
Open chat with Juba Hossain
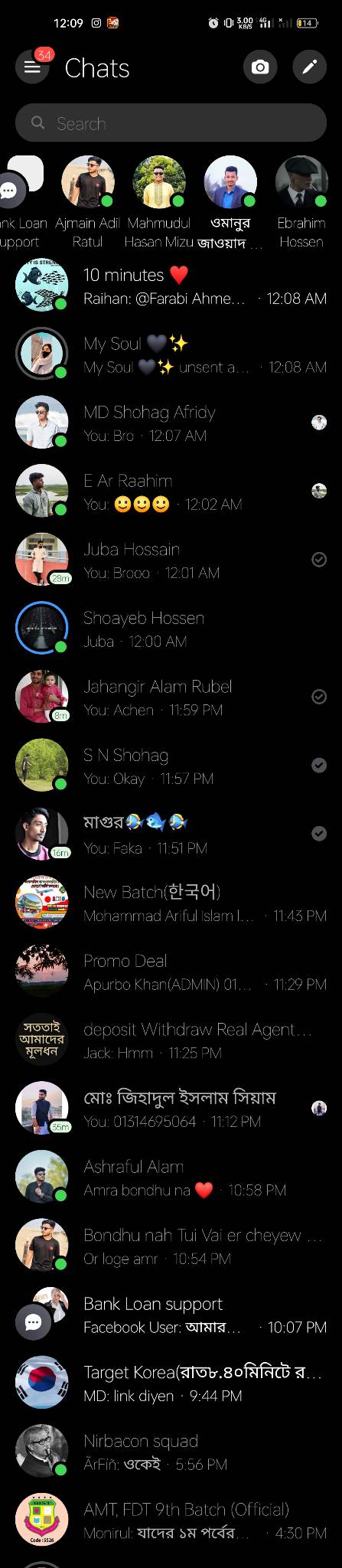click(x=171, y=560)
